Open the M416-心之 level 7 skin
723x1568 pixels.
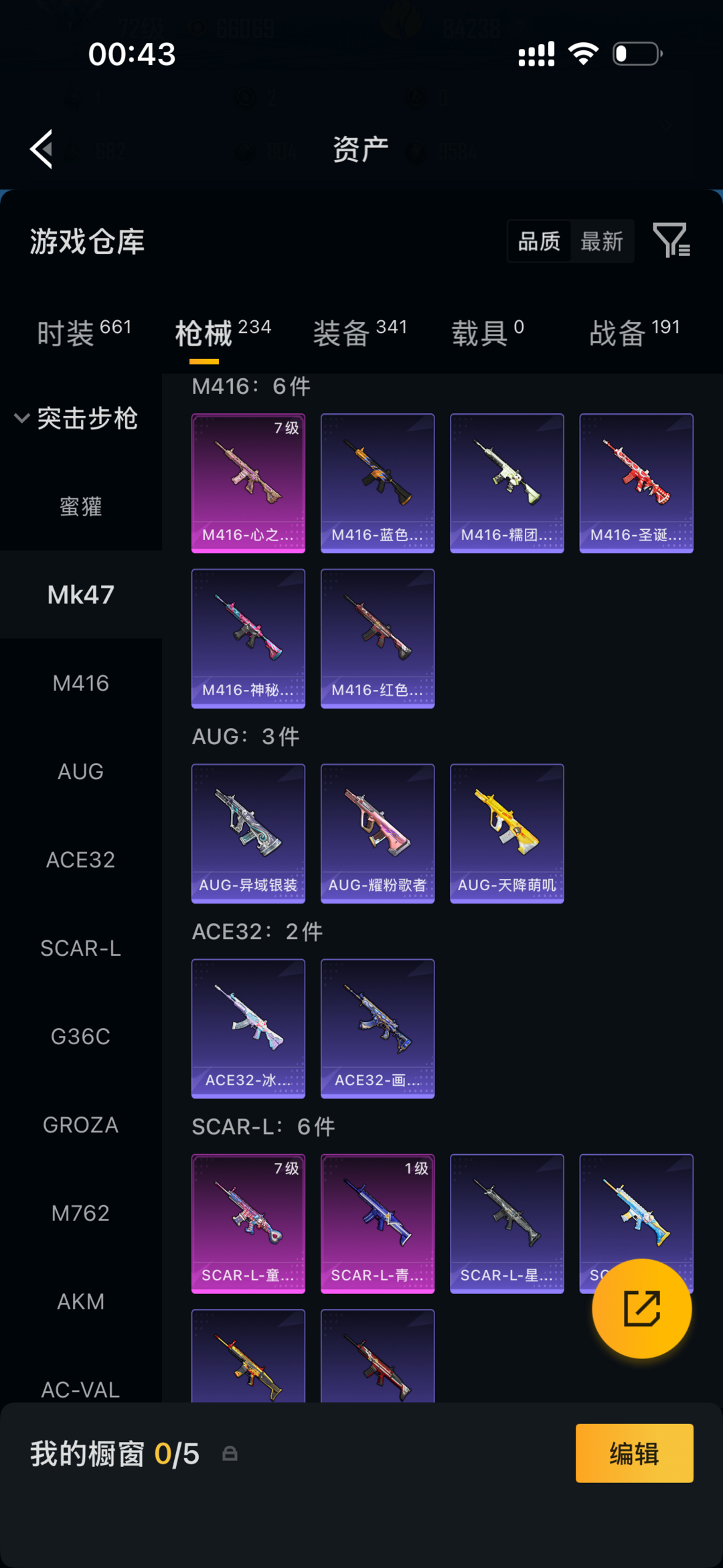pyautogui.click(x=248, y=483)
